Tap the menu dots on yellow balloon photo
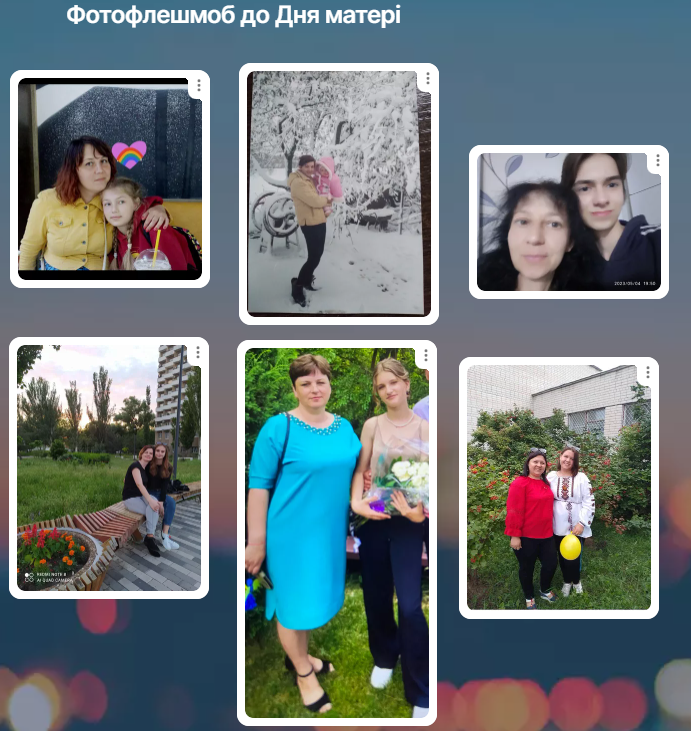This screenshot has height=731, width=691. (x=647, y=373)
